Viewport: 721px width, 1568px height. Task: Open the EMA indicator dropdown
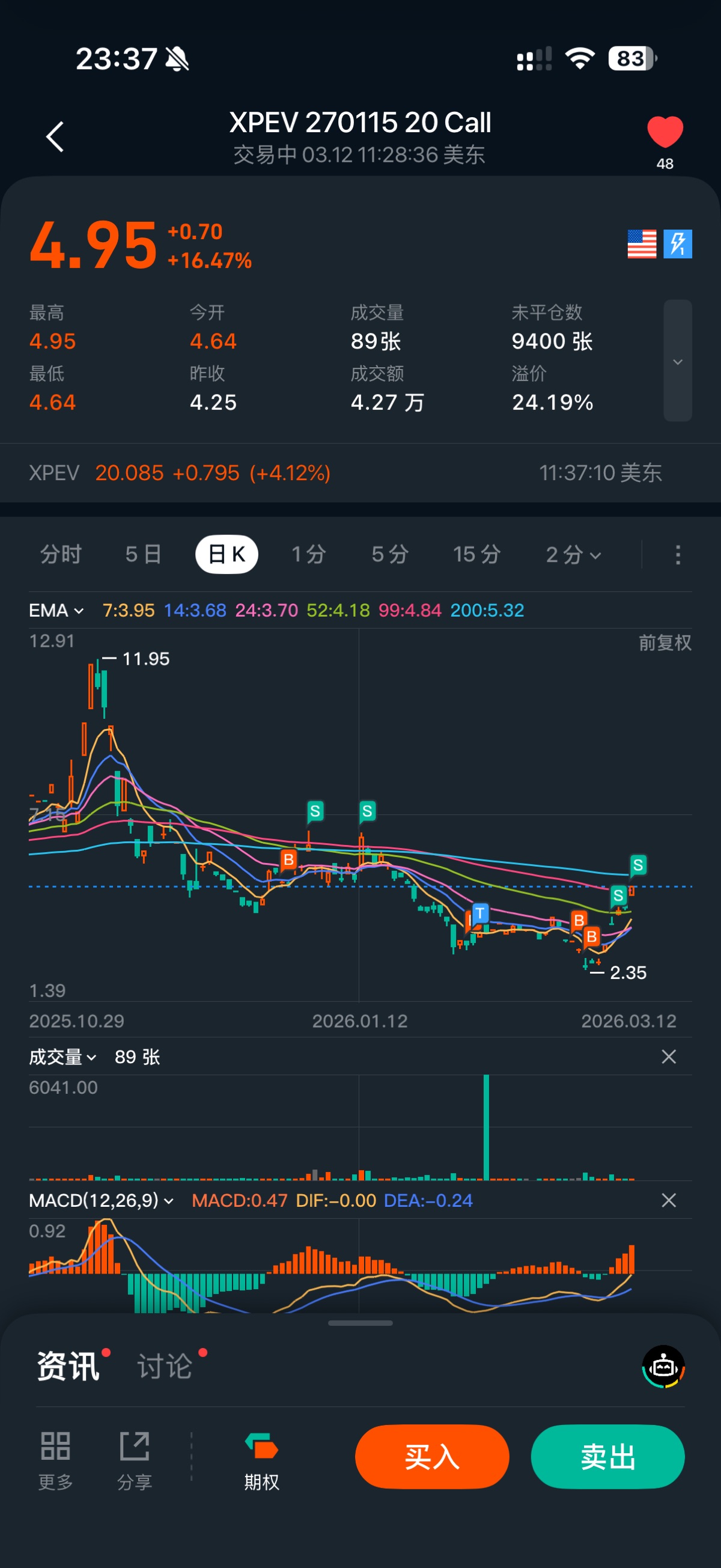point(56,611)
